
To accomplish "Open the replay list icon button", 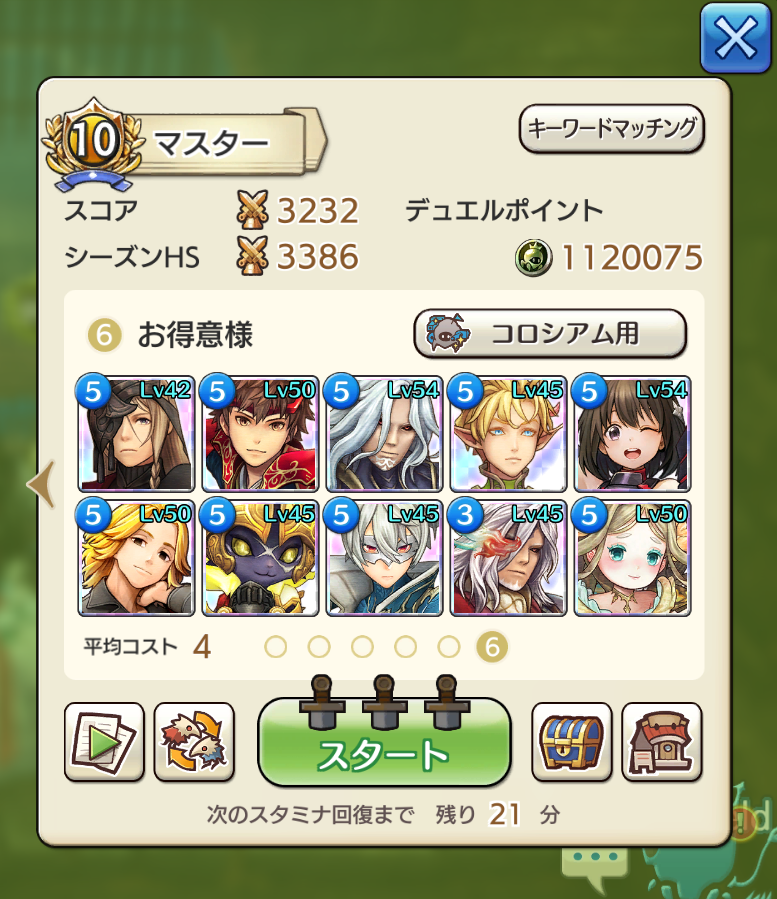I will coord(104,742).
